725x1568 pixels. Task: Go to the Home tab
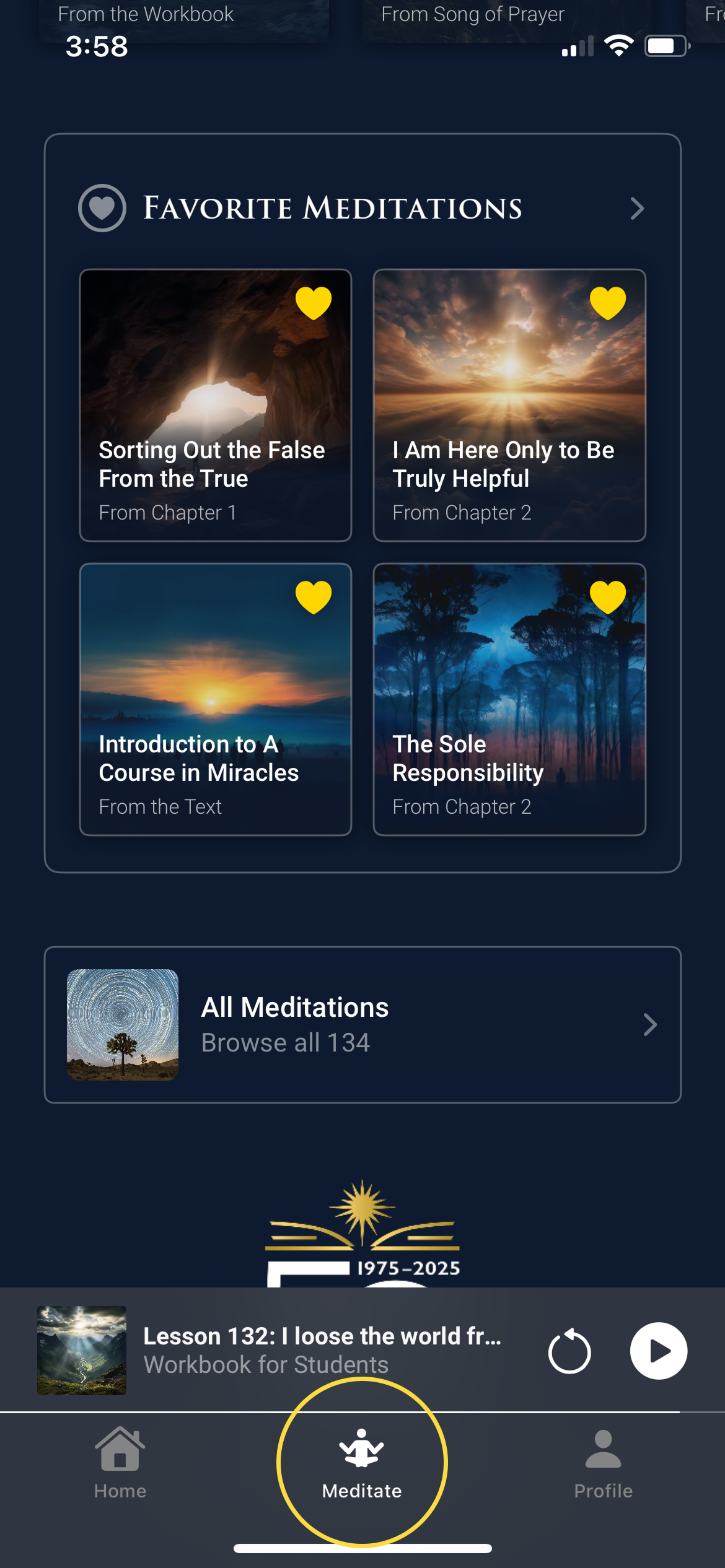(x=120, y=1463)
